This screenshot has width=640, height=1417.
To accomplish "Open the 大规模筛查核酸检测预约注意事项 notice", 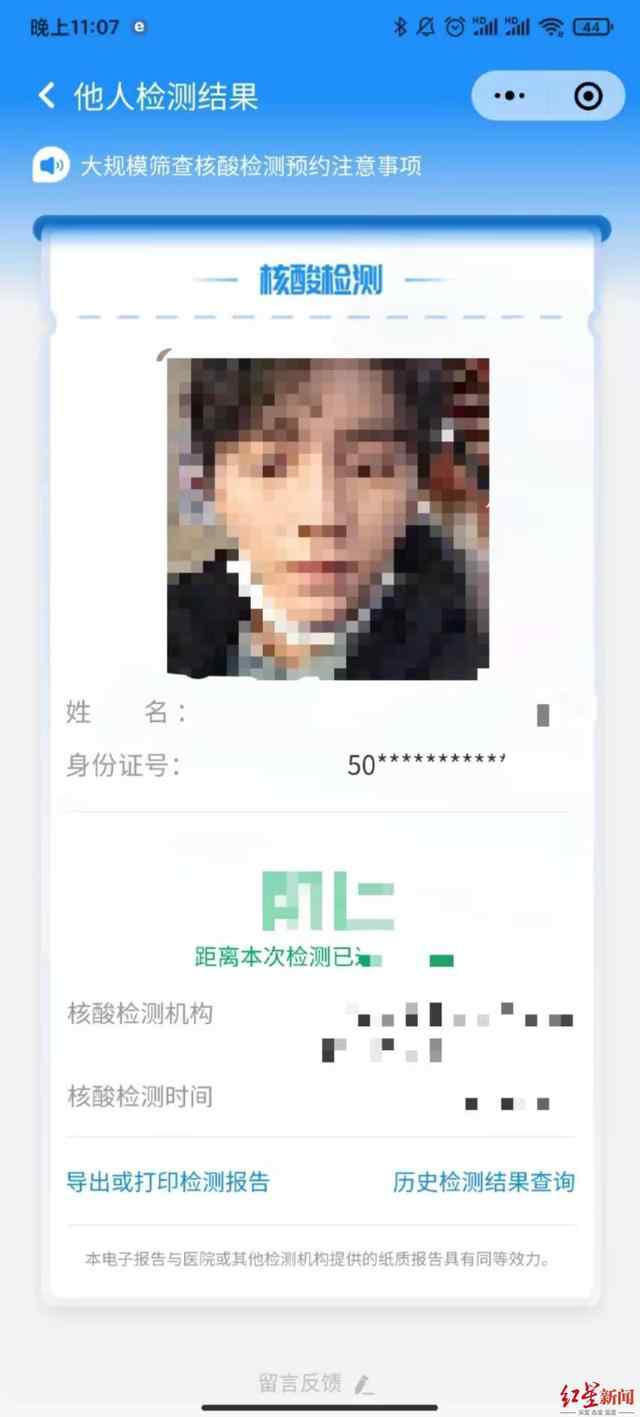I will click(250, 165).
